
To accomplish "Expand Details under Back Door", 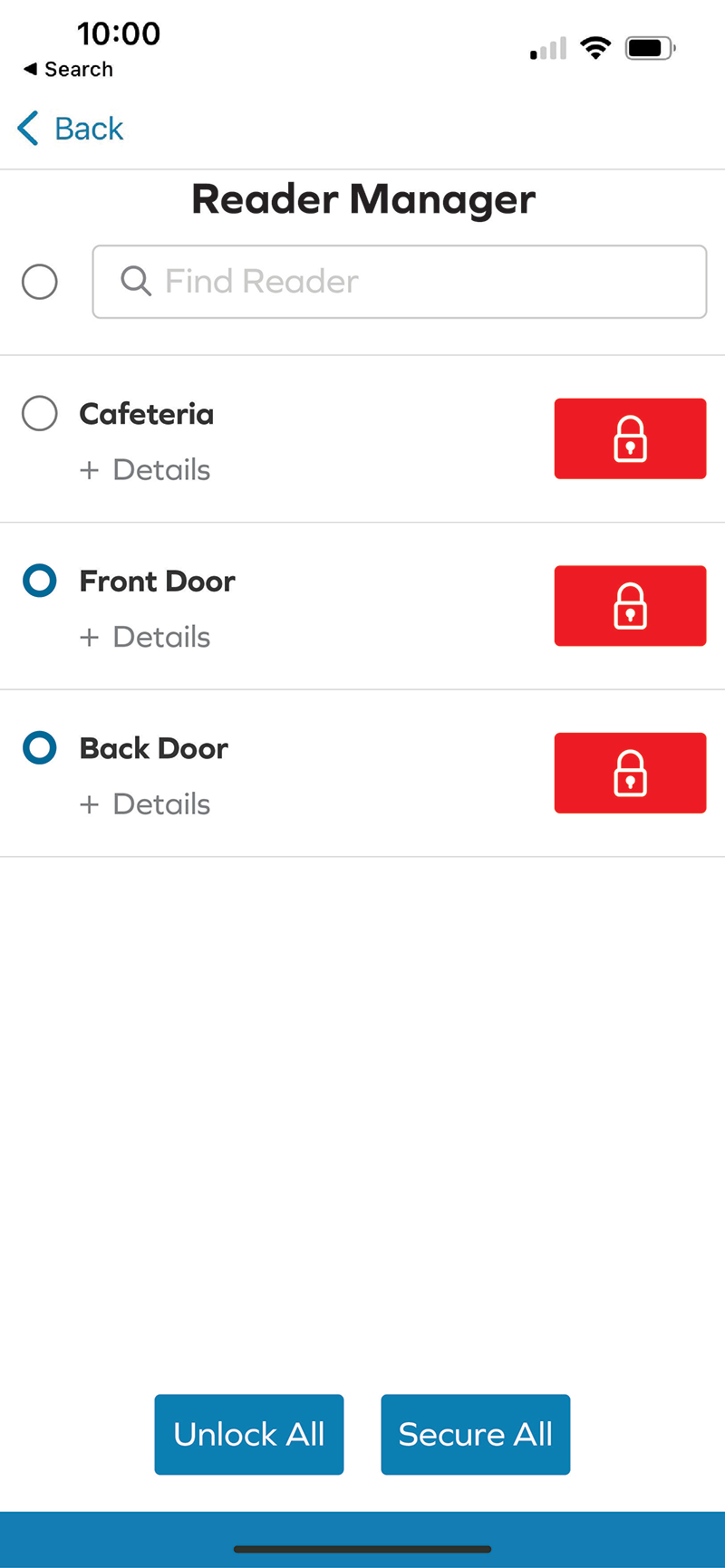I will (x=145, y=804).
